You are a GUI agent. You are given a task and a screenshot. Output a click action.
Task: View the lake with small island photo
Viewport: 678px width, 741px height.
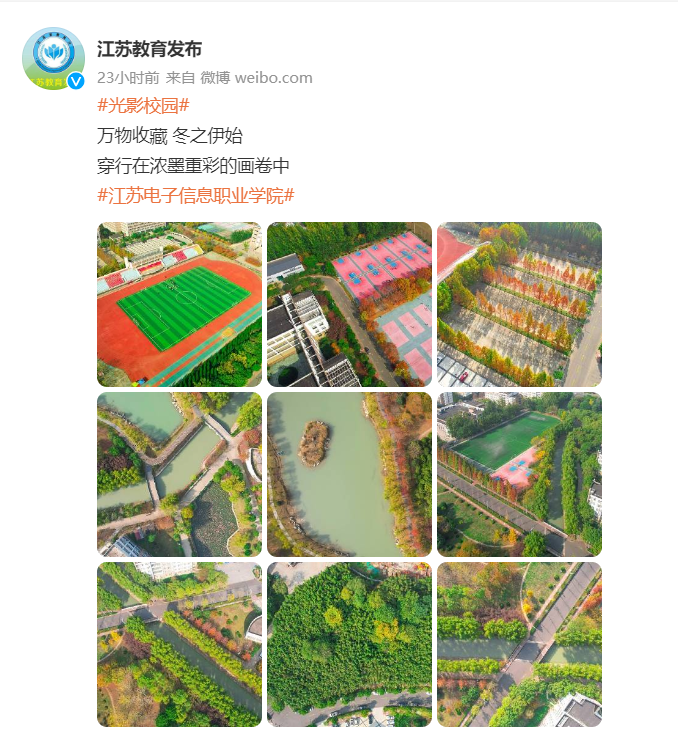(x=349, y=474)
